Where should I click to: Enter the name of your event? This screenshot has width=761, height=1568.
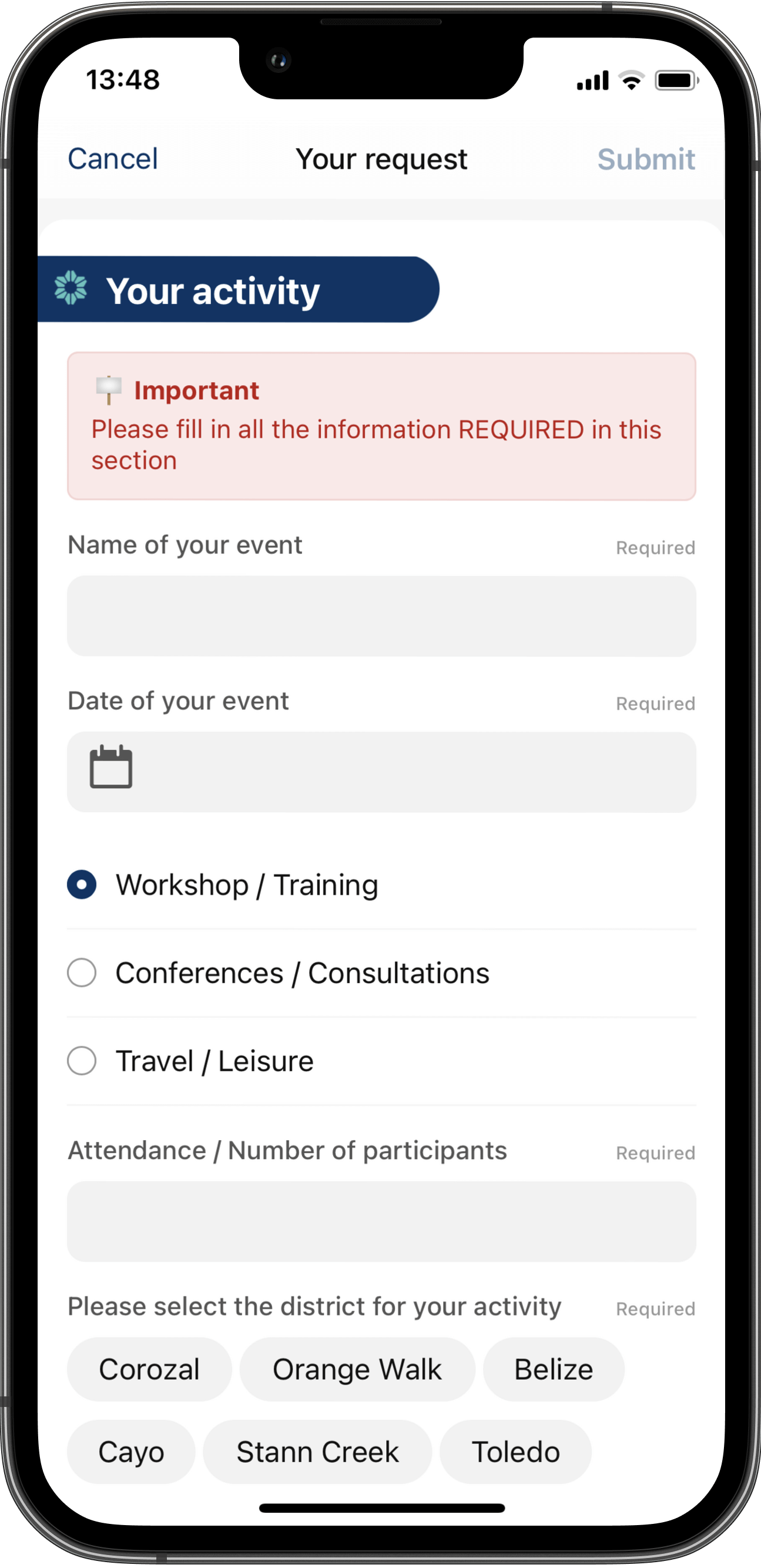pyautogui.click(x=381, y=616)
